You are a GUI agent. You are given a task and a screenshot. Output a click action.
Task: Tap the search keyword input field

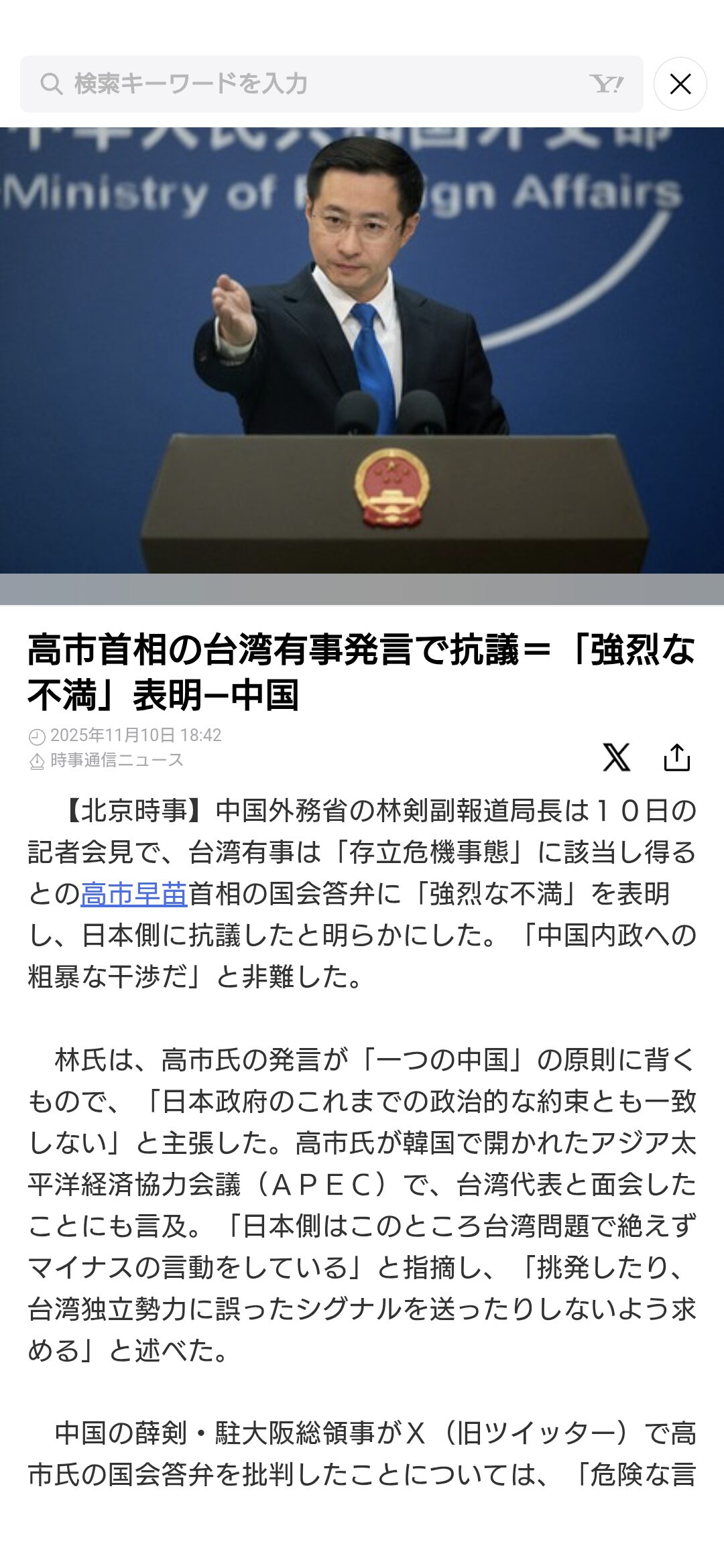click(x=315, y=84)
